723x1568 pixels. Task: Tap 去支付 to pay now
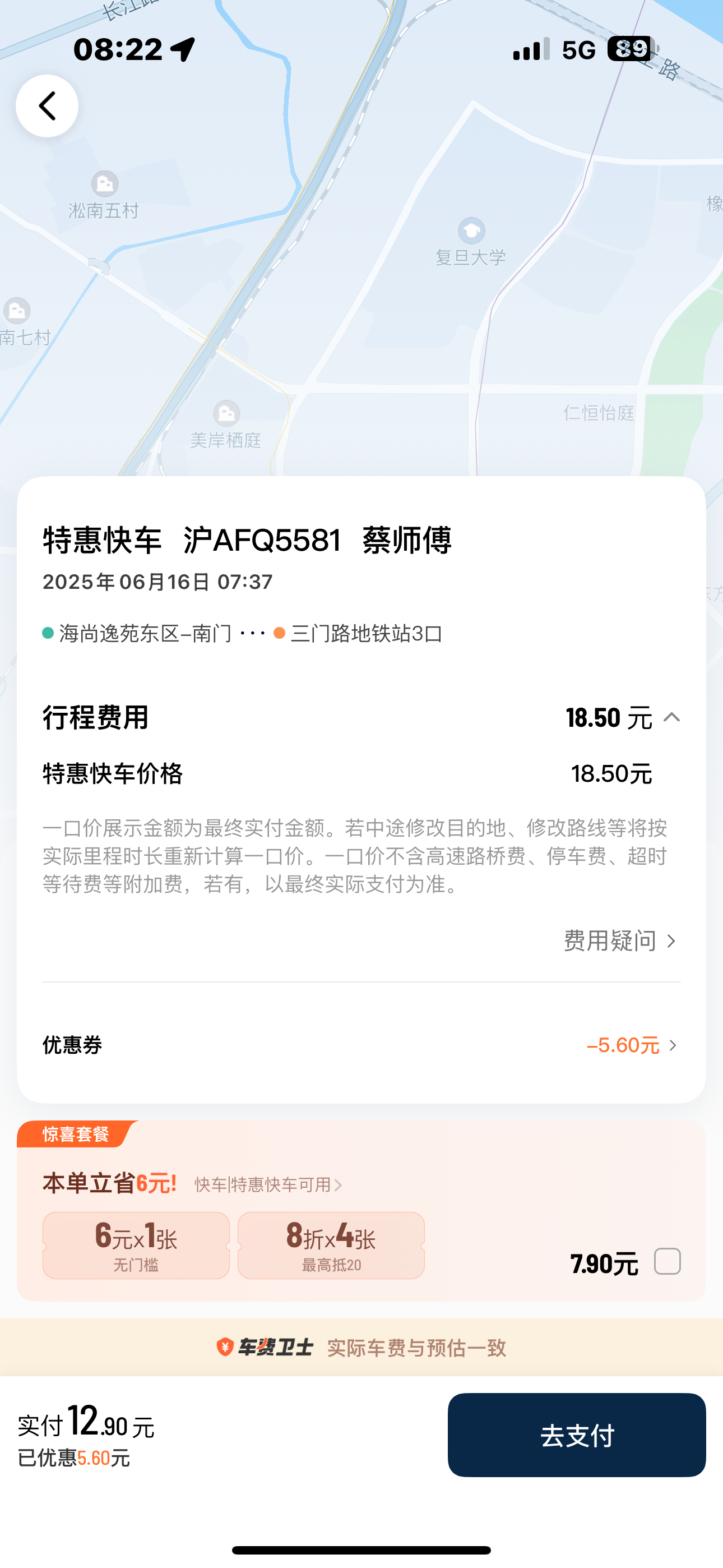(576, 1435)
